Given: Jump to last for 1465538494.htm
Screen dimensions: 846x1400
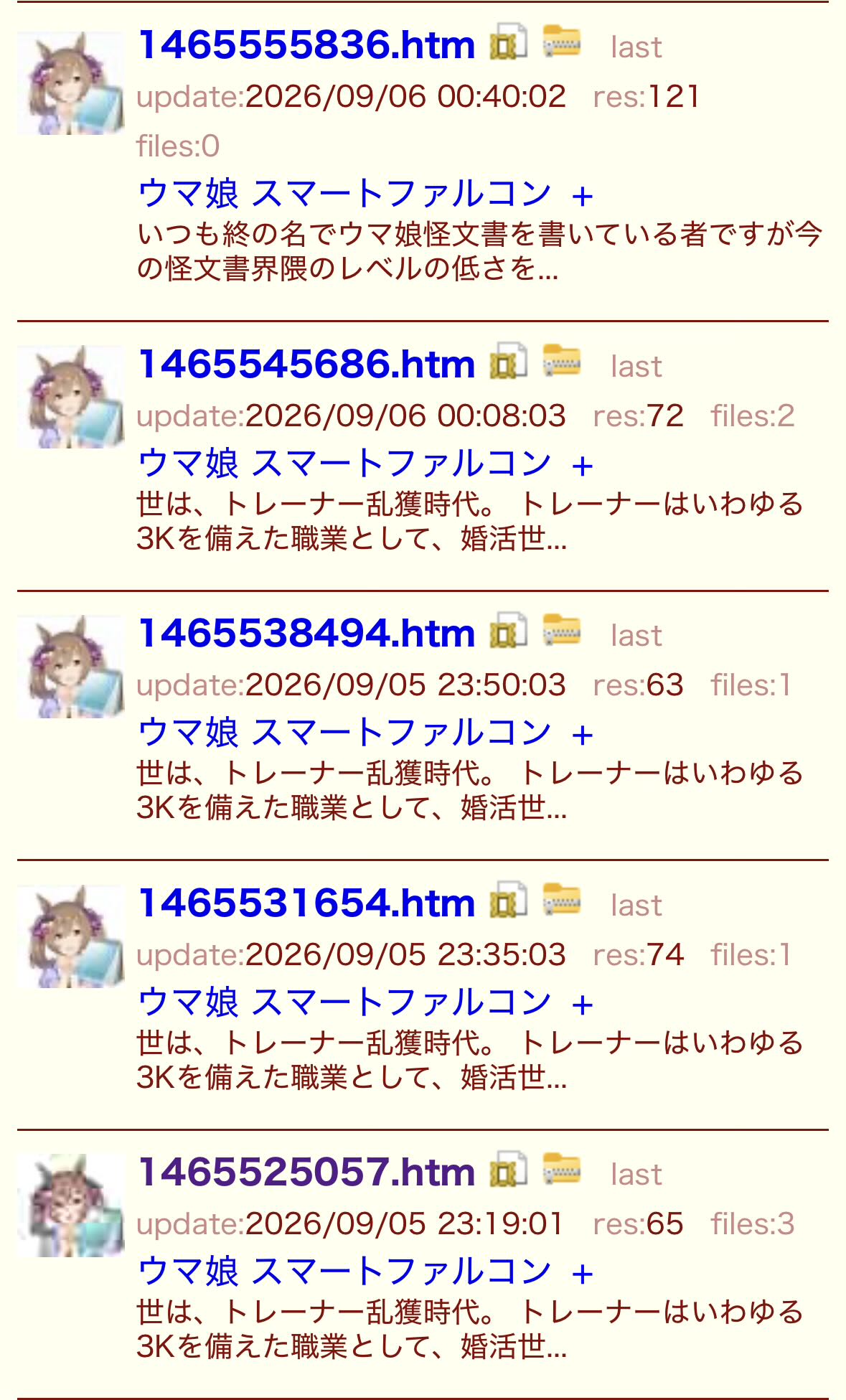Looking at the screenshot, I should pos(636,636).
